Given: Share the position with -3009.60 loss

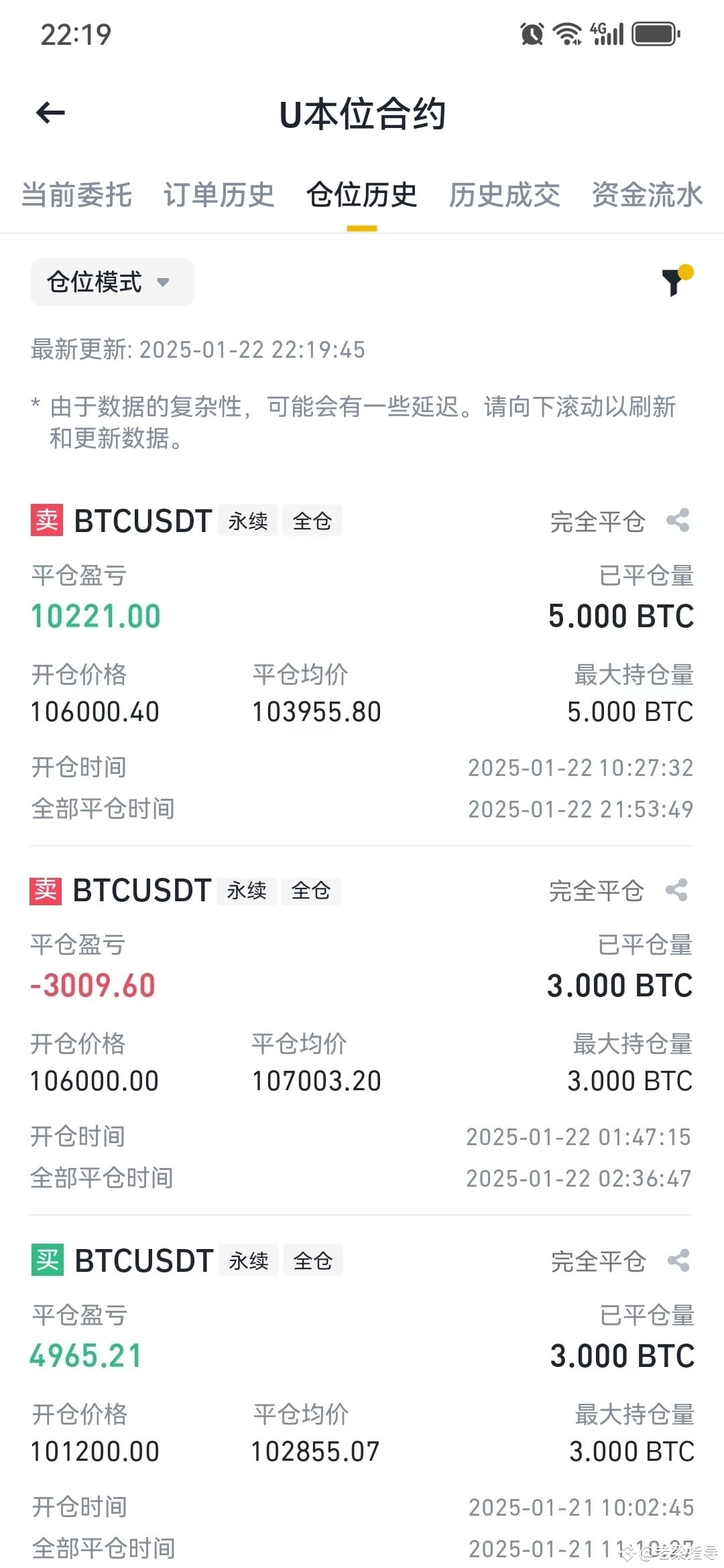Looking at the screenshot, I should point(676,890).
